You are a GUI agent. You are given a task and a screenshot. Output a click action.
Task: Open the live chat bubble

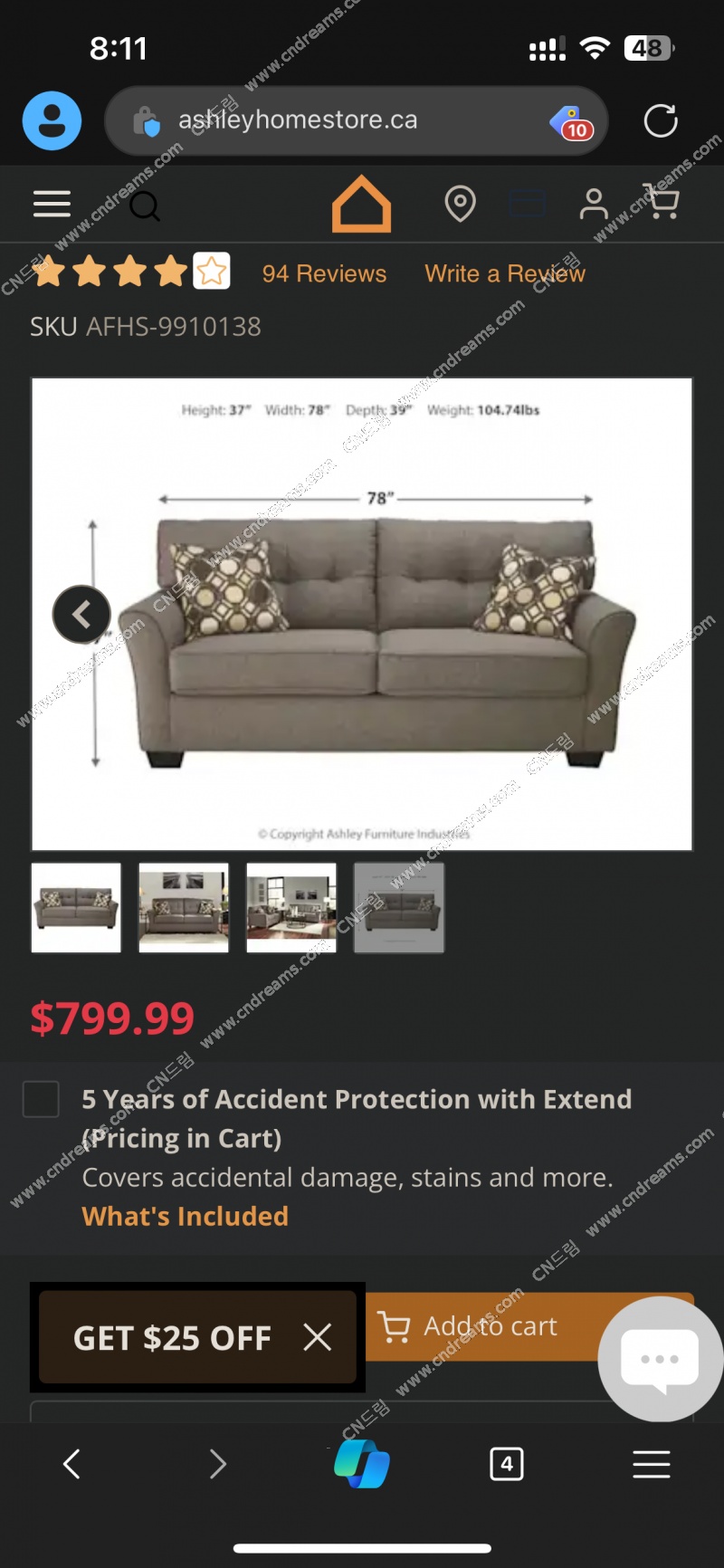point(660,1358)
